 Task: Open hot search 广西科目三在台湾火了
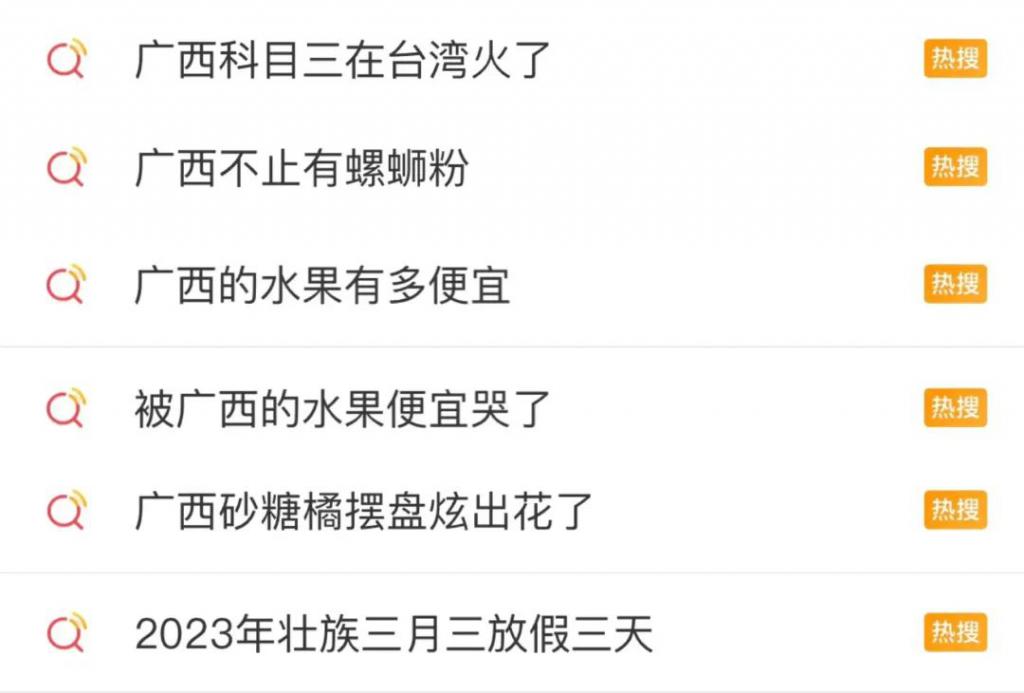pyautogui.click(x=343, y=61)
